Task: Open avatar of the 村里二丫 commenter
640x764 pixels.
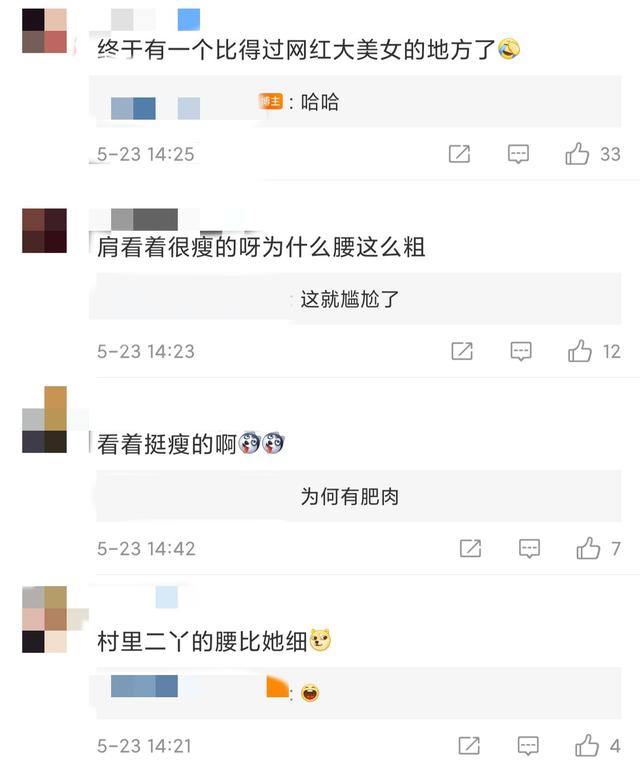Action: point(44,619)
